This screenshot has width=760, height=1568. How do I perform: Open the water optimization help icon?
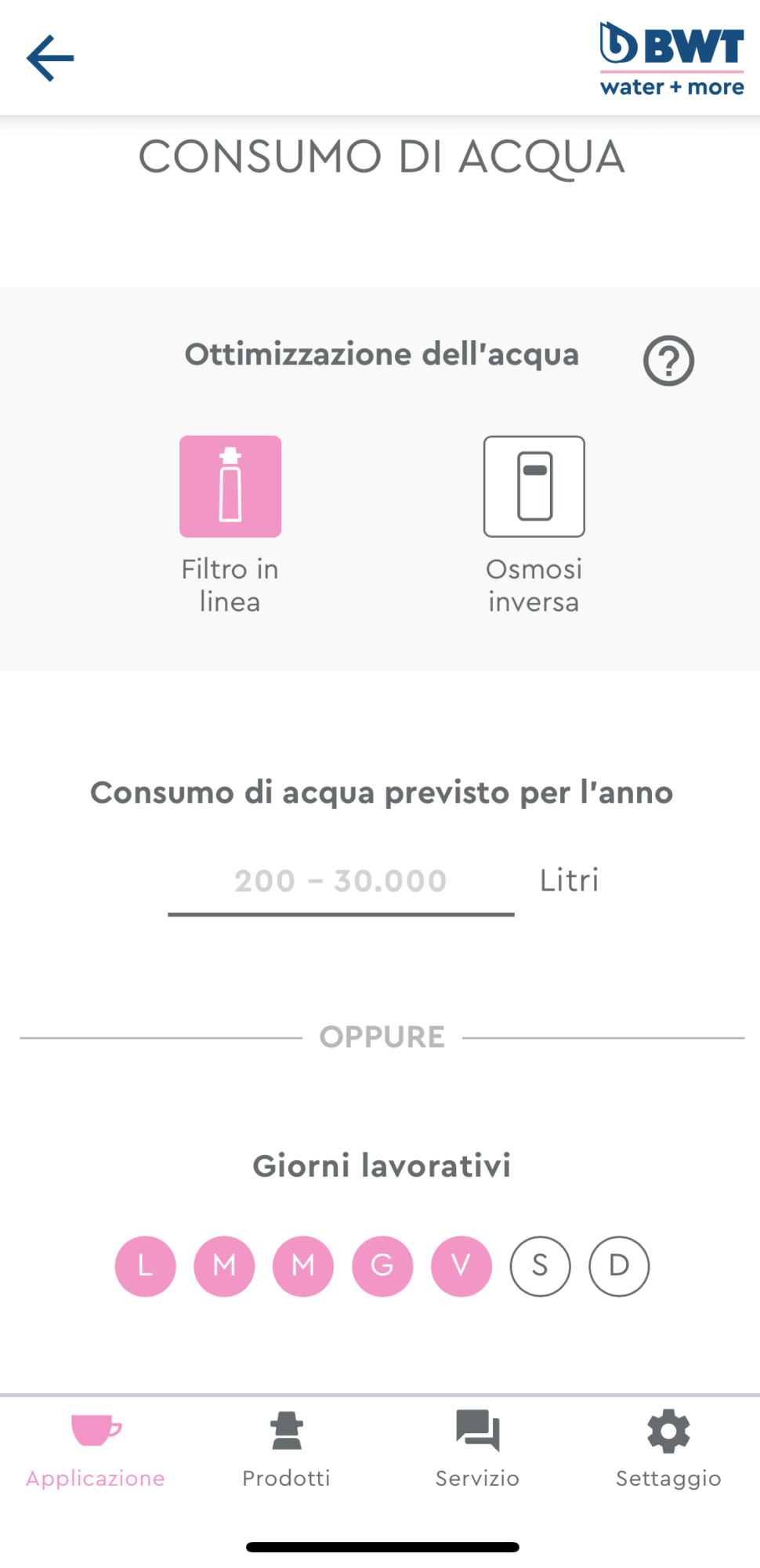[668, 361]
